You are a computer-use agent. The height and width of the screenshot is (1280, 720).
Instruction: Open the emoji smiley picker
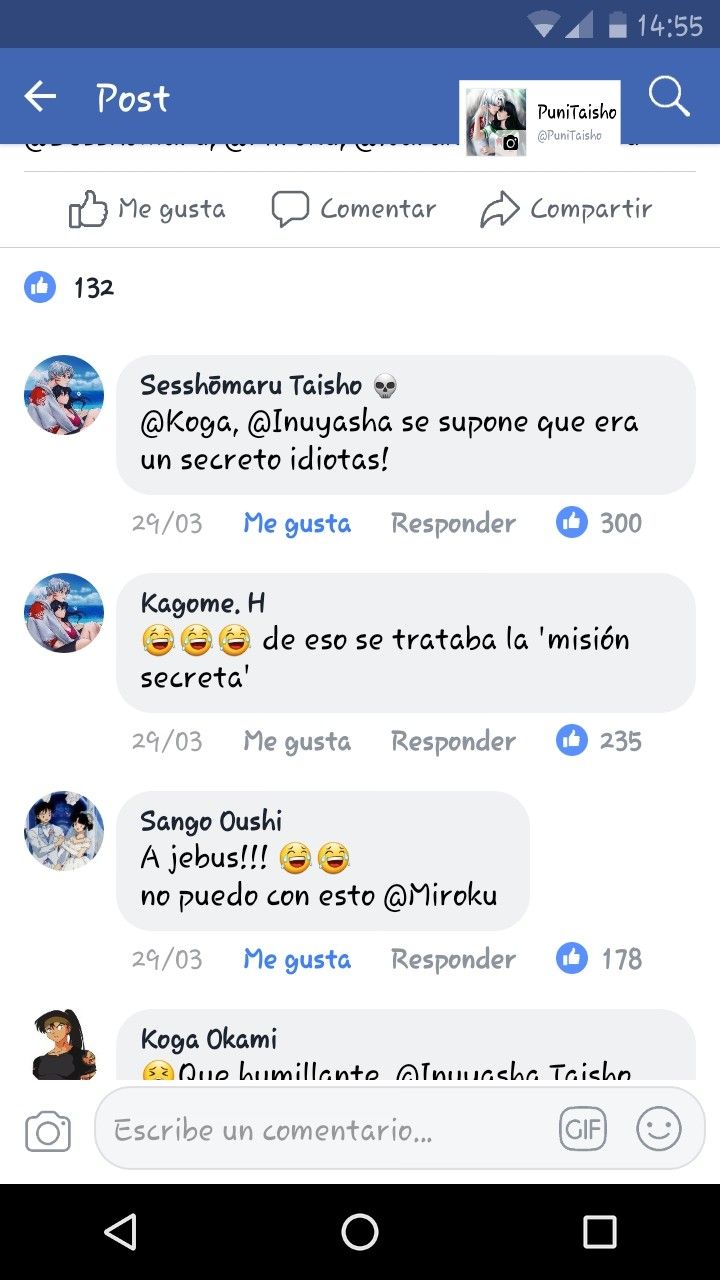[659, 1130]
